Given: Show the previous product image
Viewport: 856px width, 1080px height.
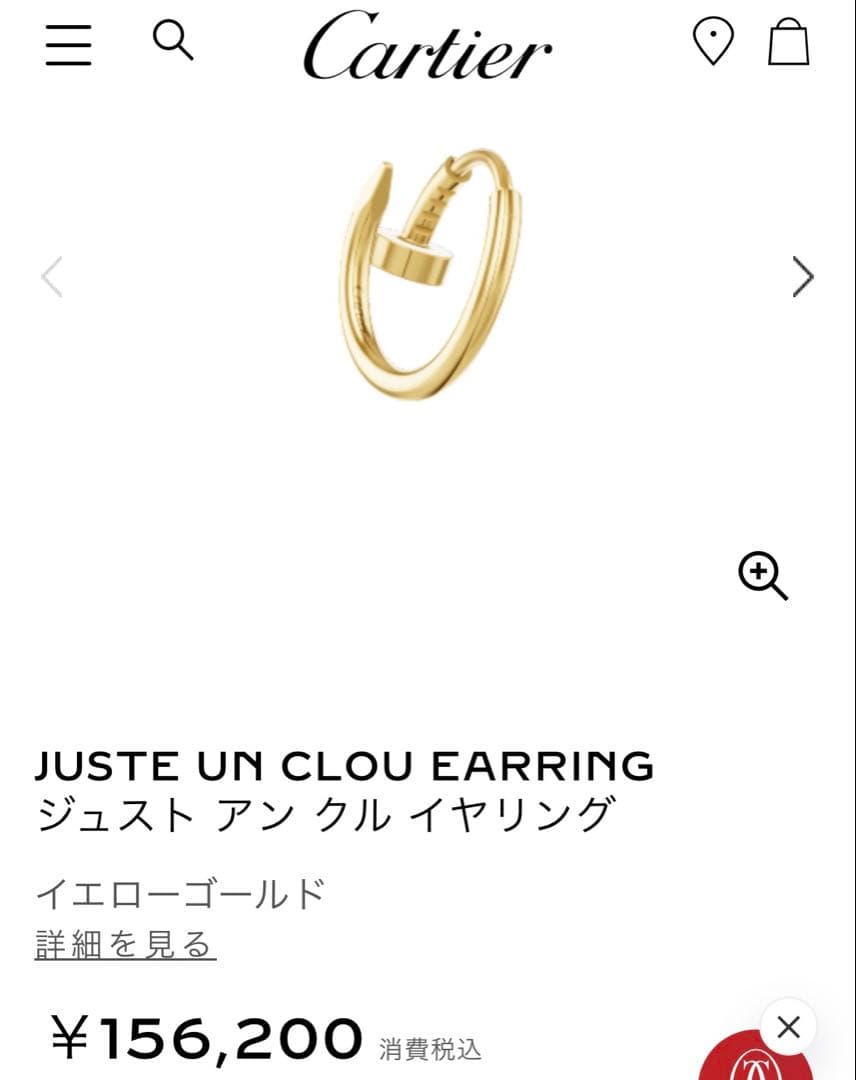Looking at the screenshot, I should tap(52, 277).
